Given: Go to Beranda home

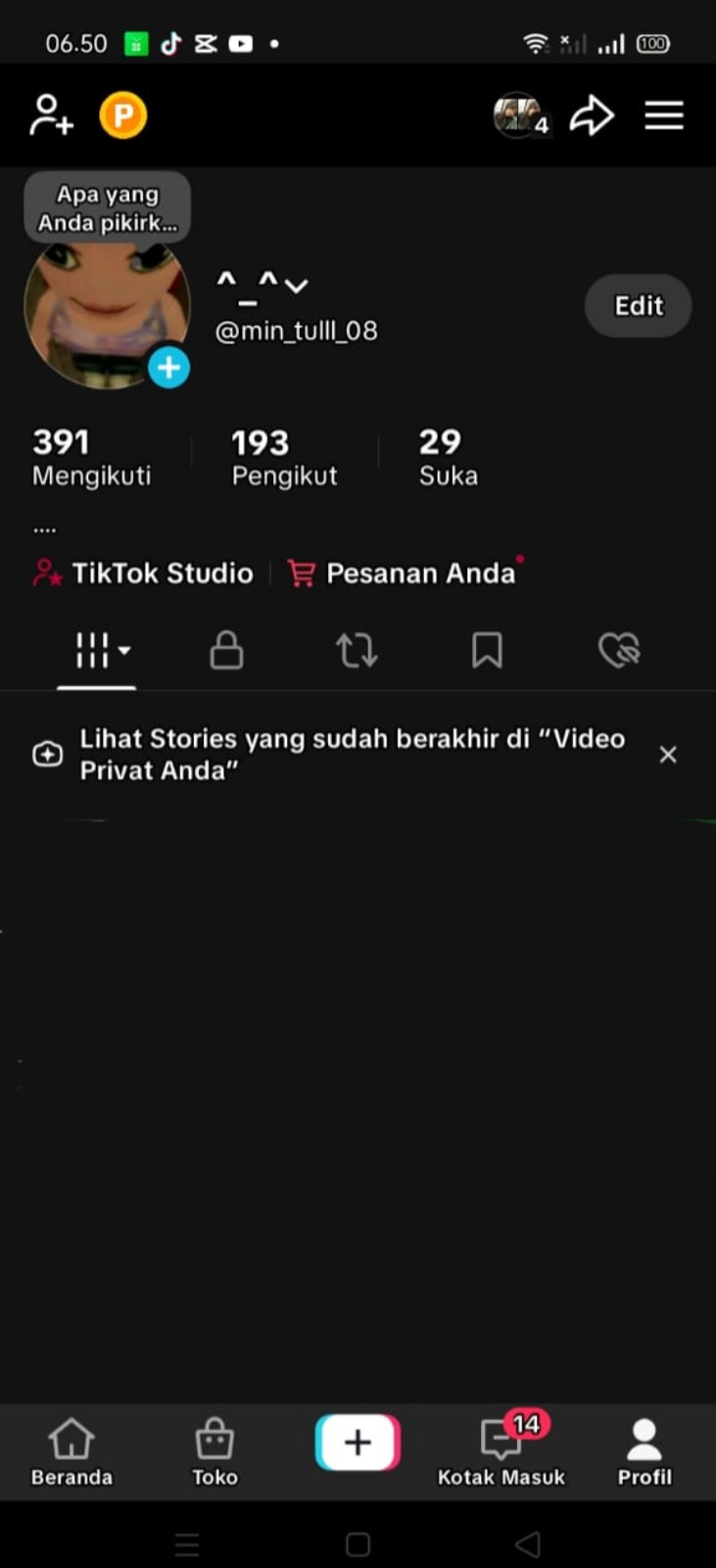Looking at the screenshot, I should point(72,1450).
